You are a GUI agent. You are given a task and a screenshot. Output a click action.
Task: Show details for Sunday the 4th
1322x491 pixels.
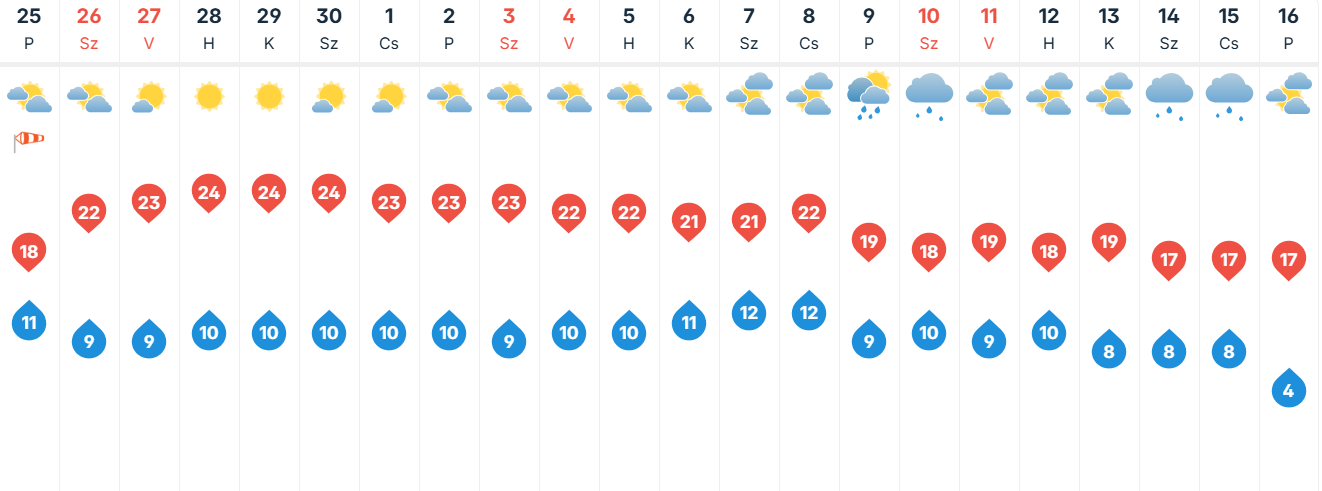pos(569,245)
